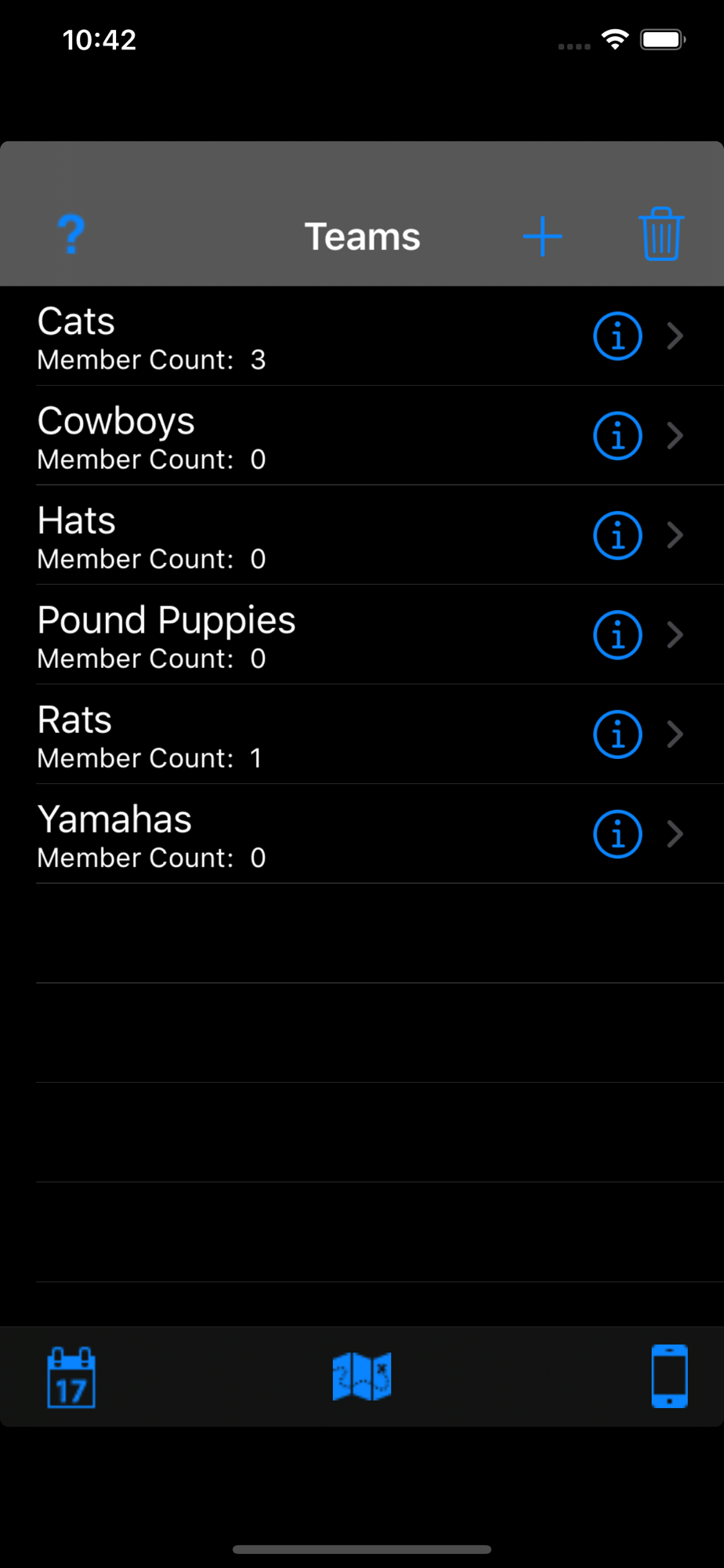This screenshot has height=1568, width=724.
Task: Show info for the Yamahas team
Action: coord(617,834)
